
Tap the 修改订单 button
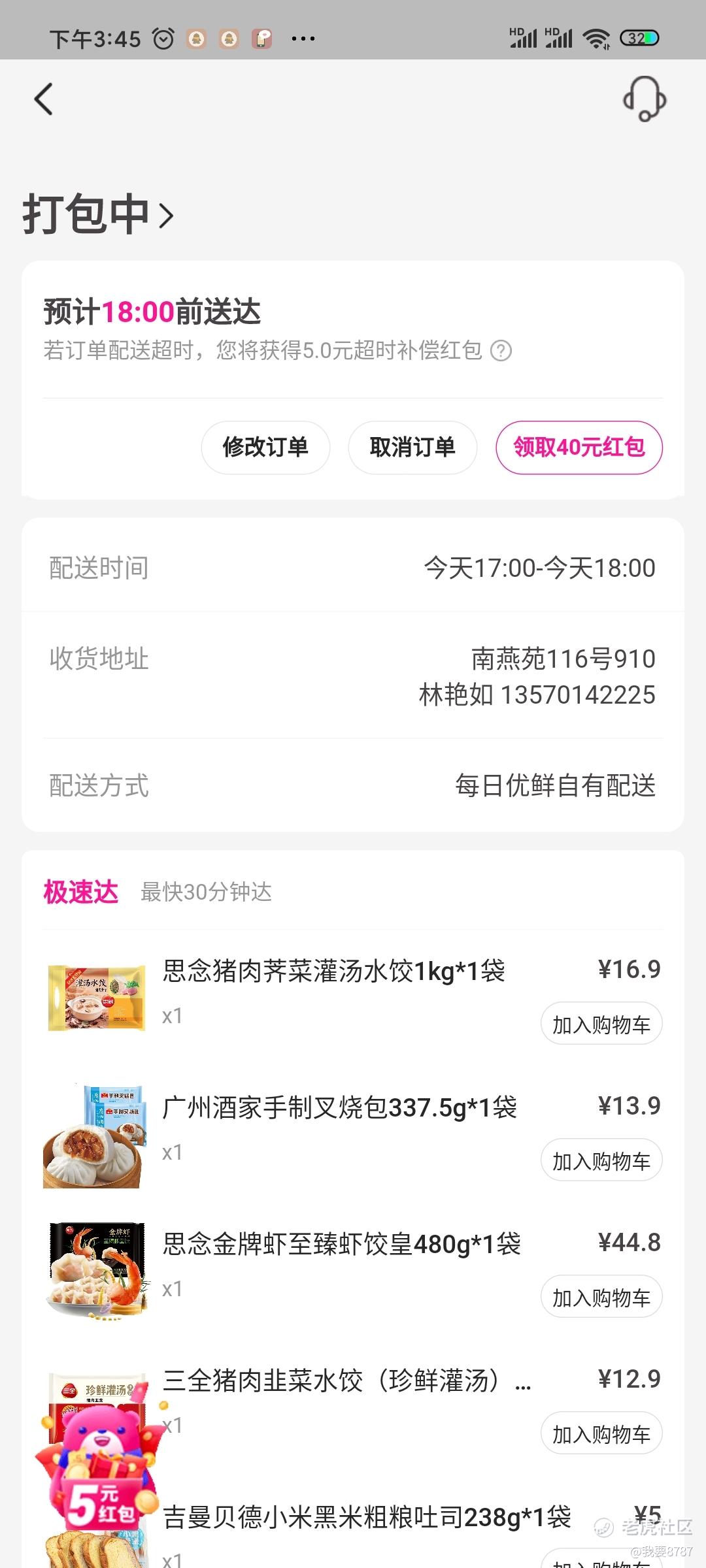click(x=265, y=448)
